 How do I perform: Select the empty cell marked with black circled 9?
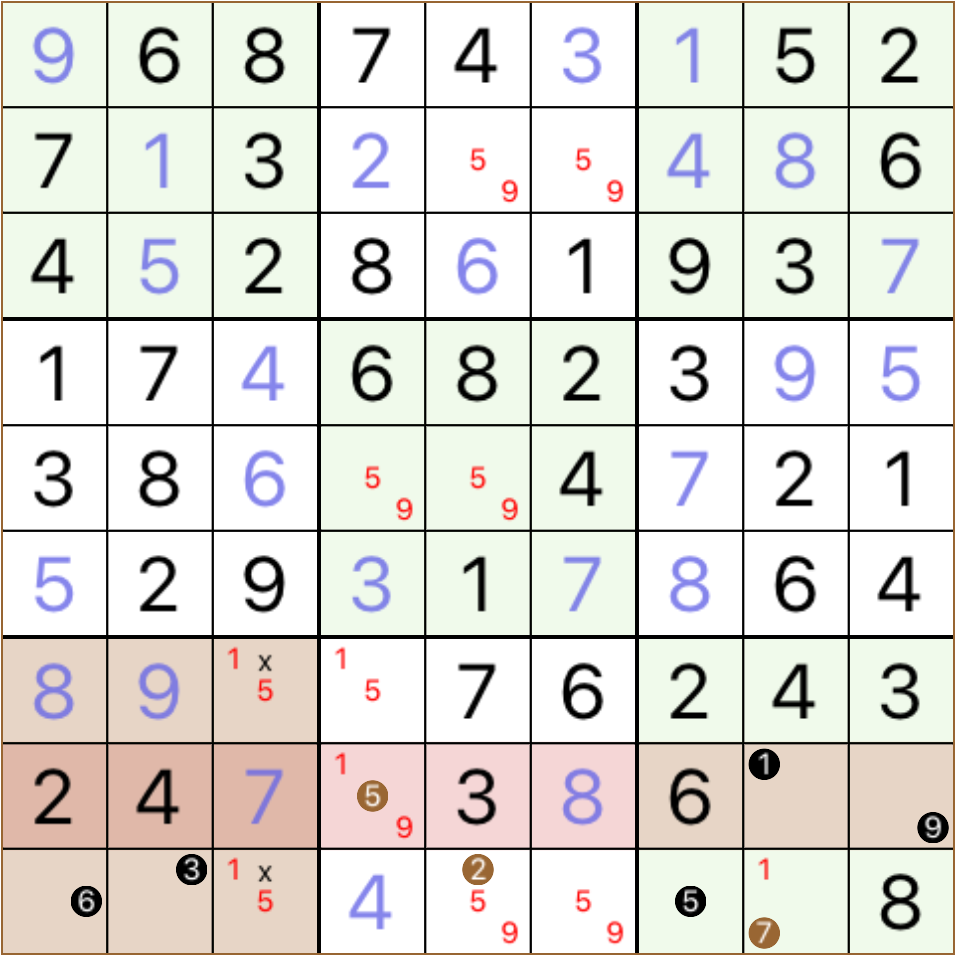(901, 796)
